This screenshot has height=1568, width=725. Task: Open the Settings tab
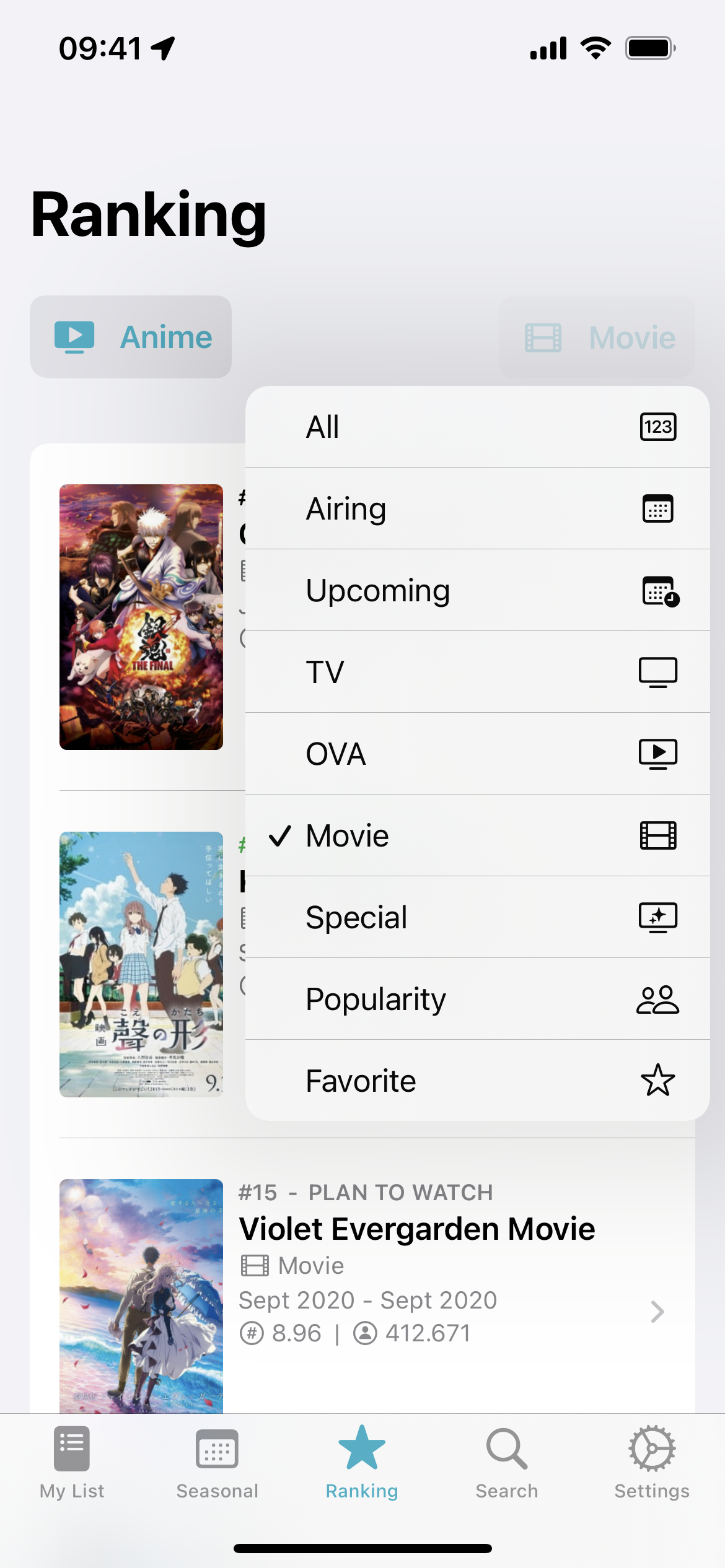coord(652,1463)
